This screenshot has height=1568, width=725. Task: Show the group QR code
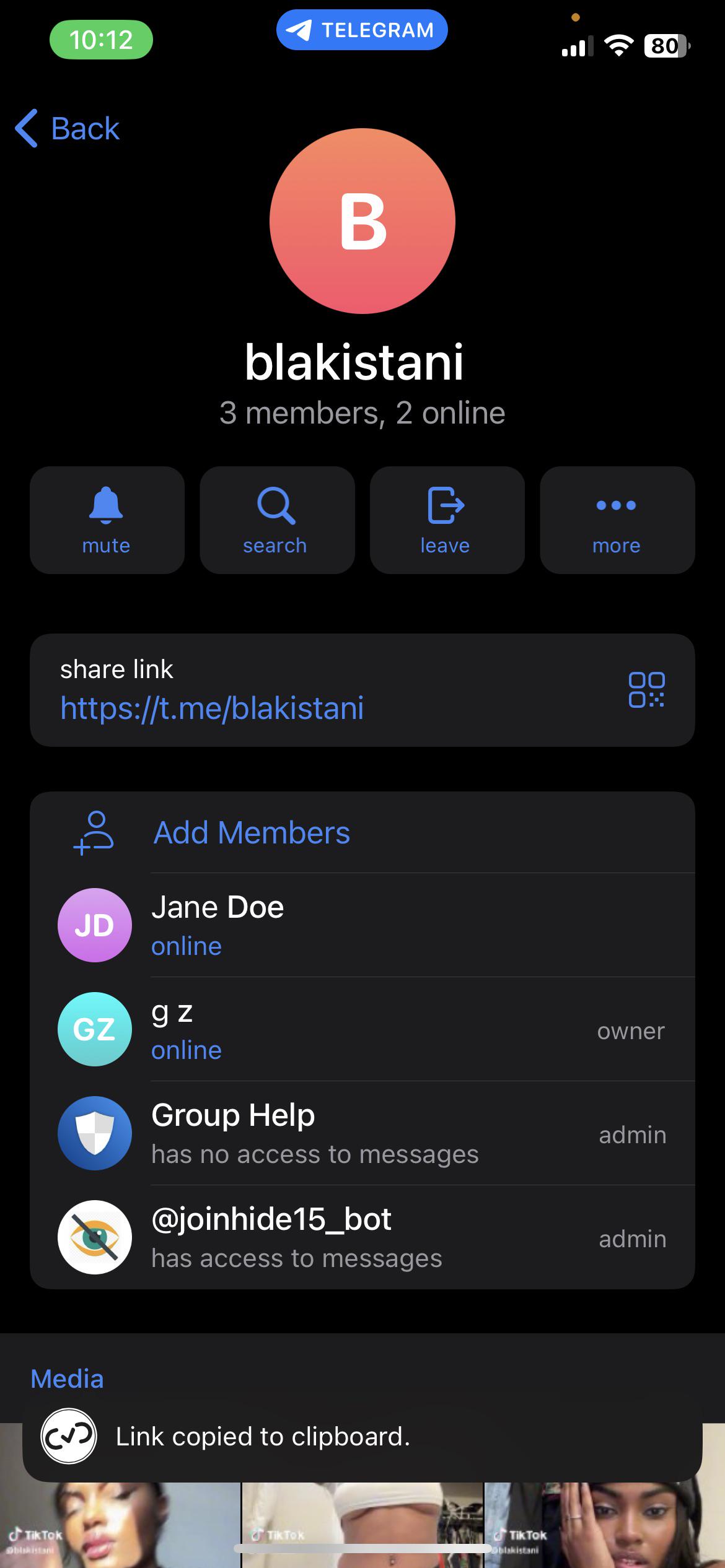pyautogui.click(x=646, y=689)
